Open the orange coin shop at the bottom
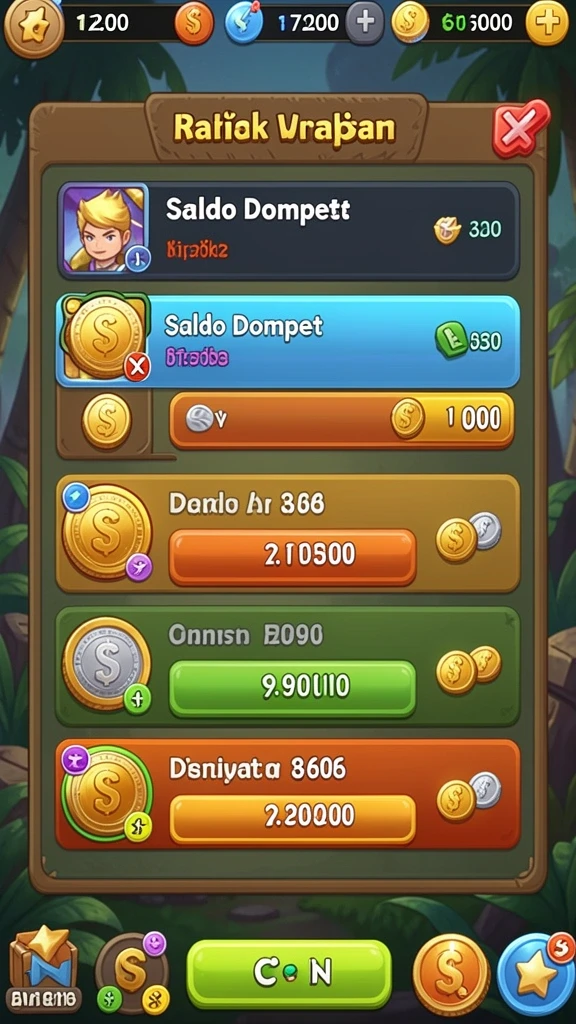576x1024 pixels. (x=451, y=975)
